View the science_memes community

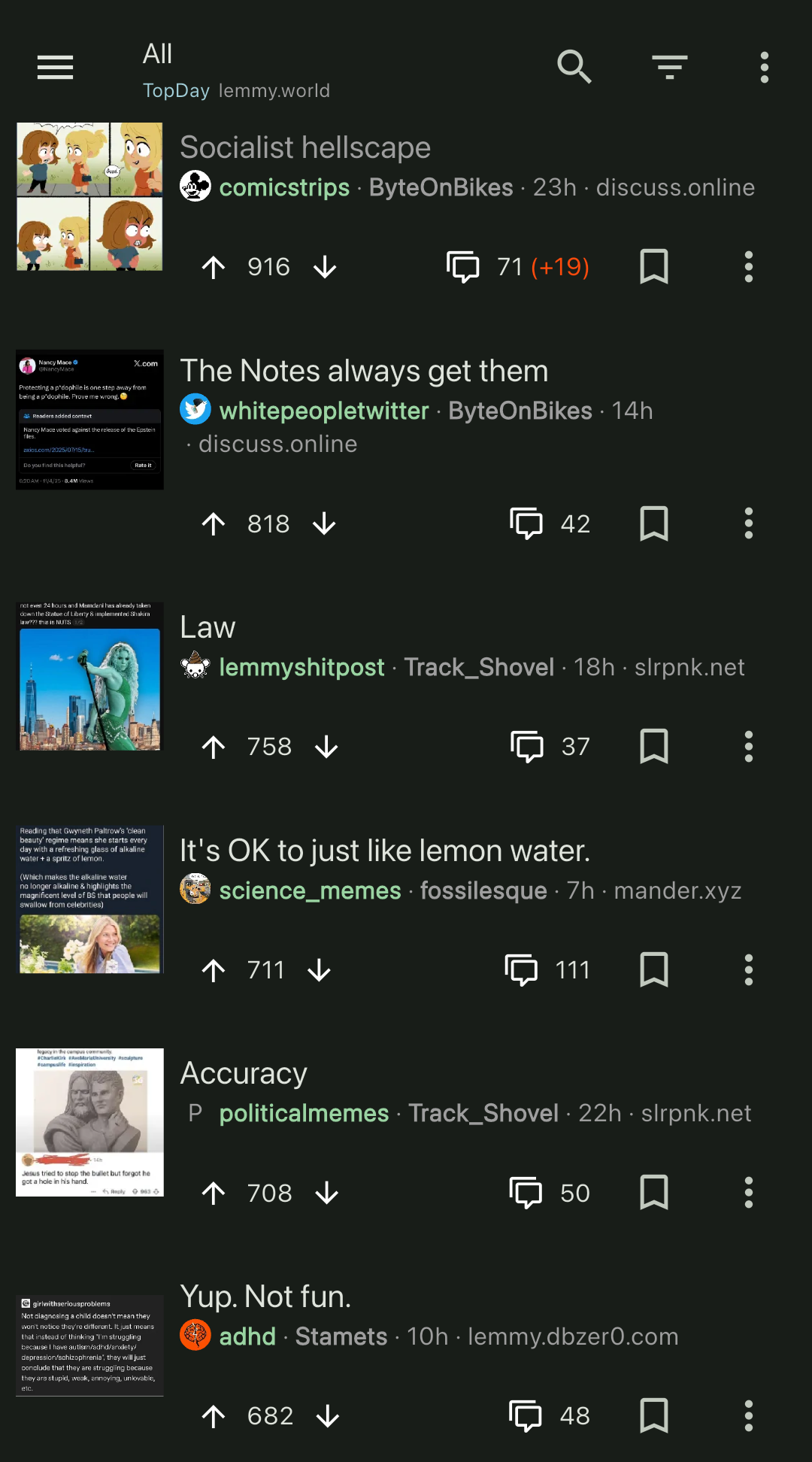click(x=310, y=890)
